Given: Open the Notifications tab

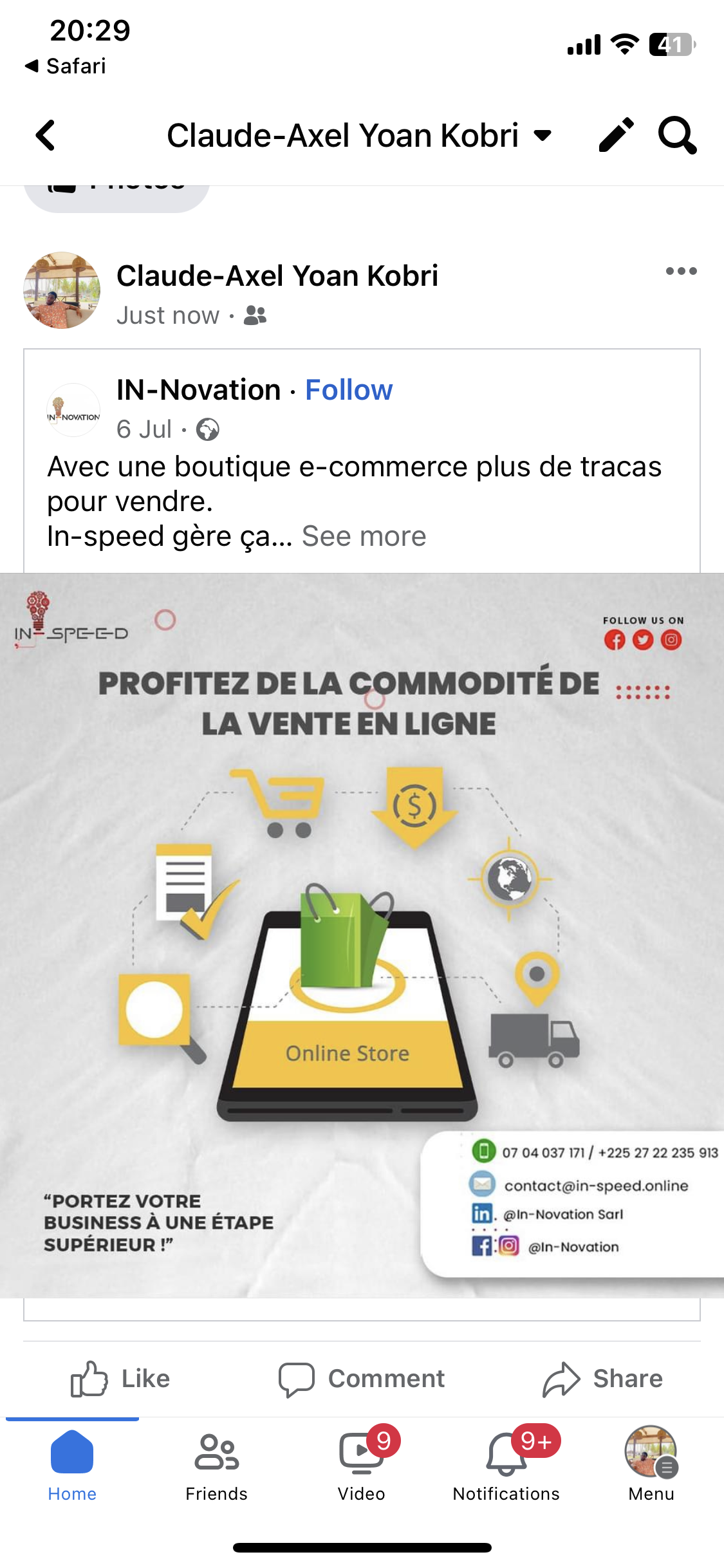Looking at the screenshot, I should [506, 1466].
